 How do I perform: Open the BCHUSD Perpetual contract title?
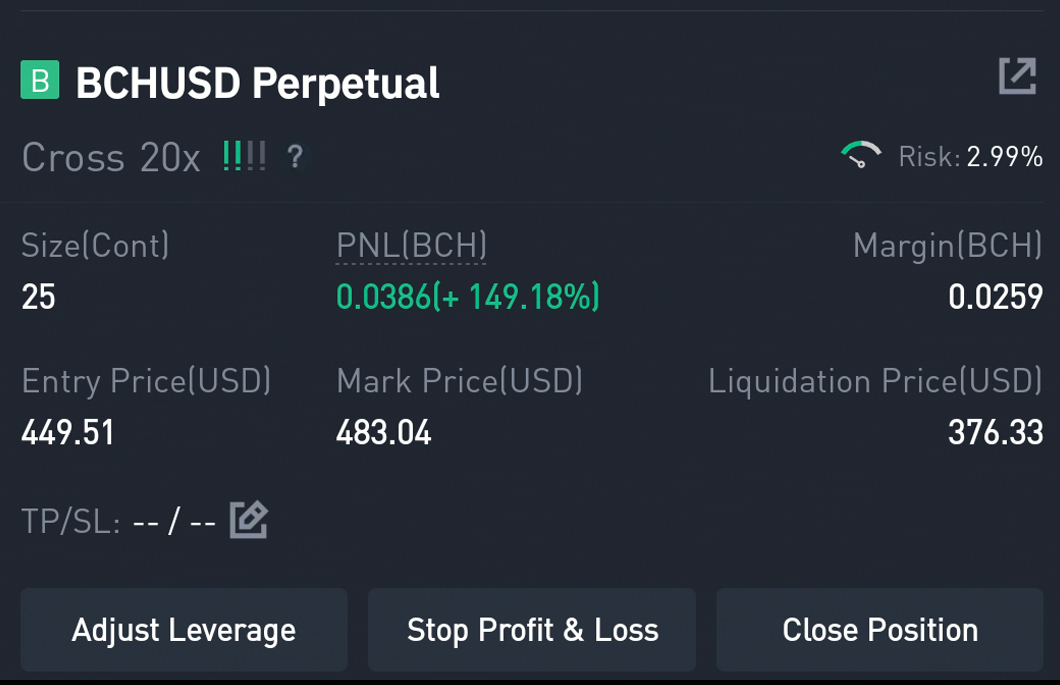[x=258, y=83]
